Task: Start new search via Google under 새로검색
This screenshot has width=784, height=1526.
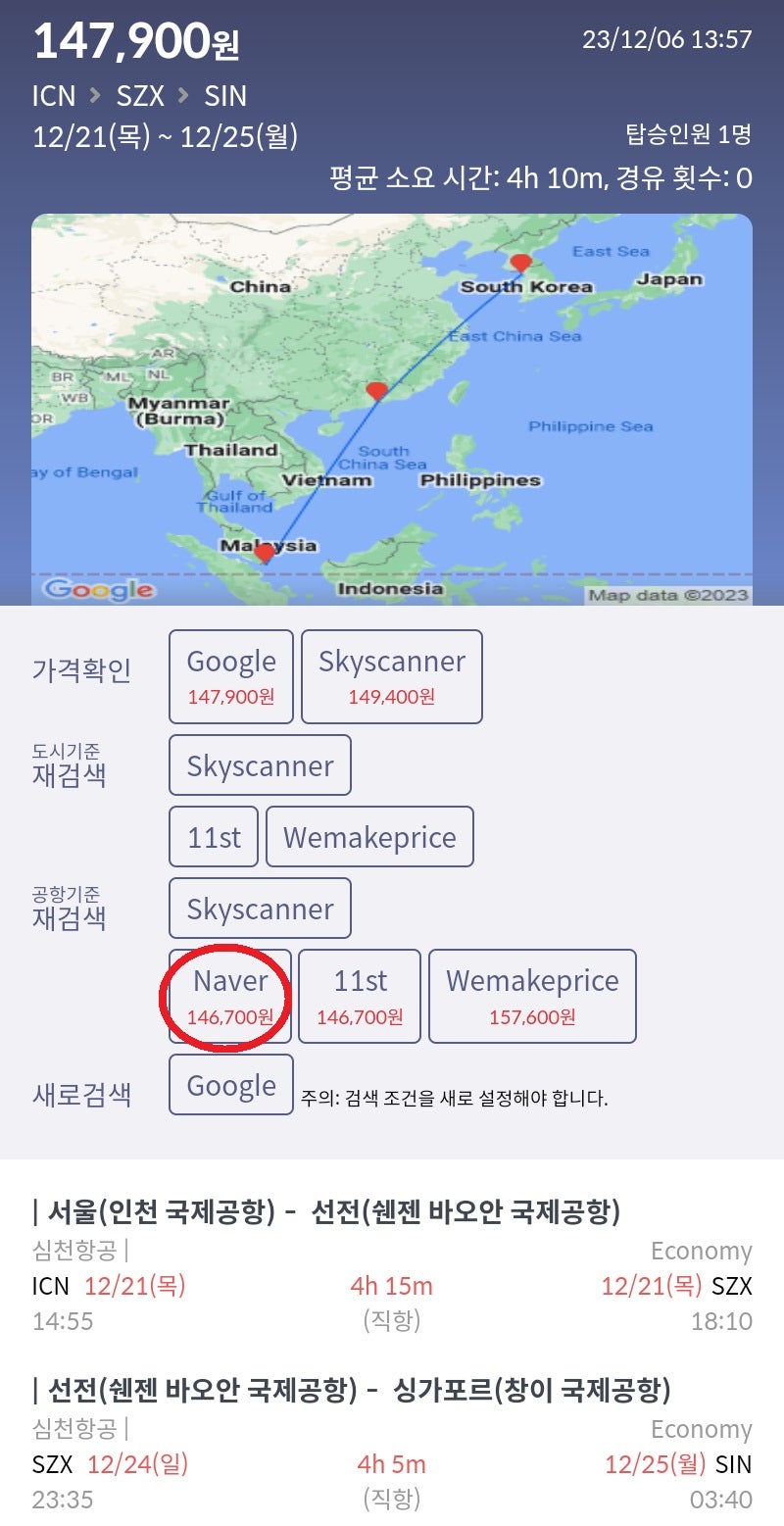Action: coord(230,1084)
